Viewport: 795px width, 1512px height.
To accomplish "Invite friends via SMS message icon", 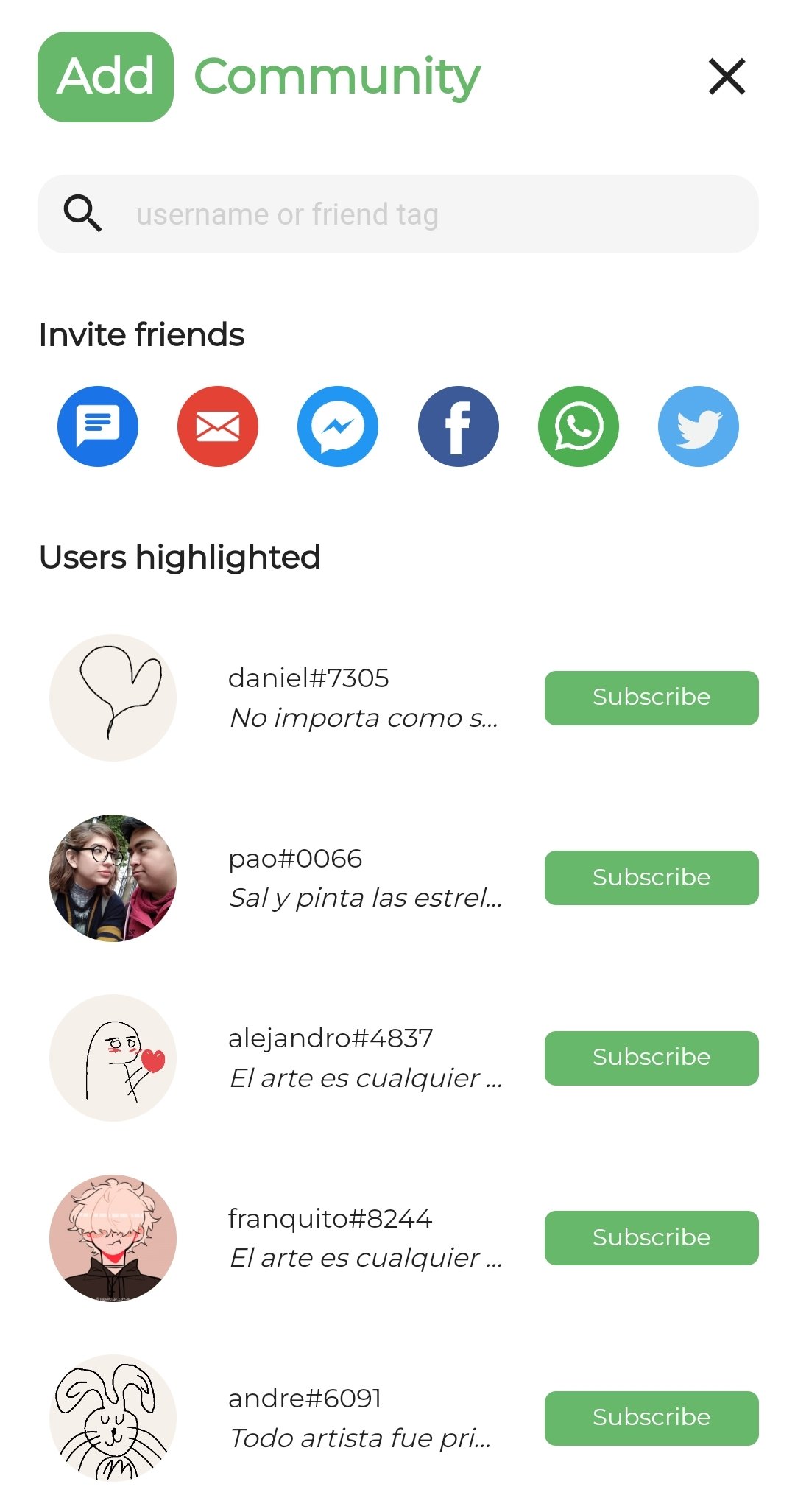I will pyautogui.click(x=98, y=426).
